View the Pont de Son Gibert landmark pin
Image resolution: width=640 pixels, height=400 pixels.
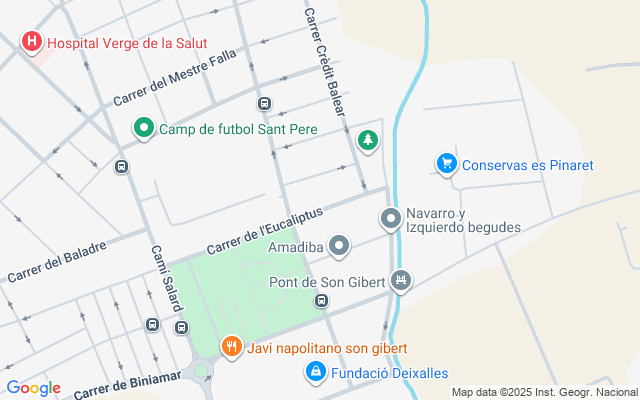(401, 280)
